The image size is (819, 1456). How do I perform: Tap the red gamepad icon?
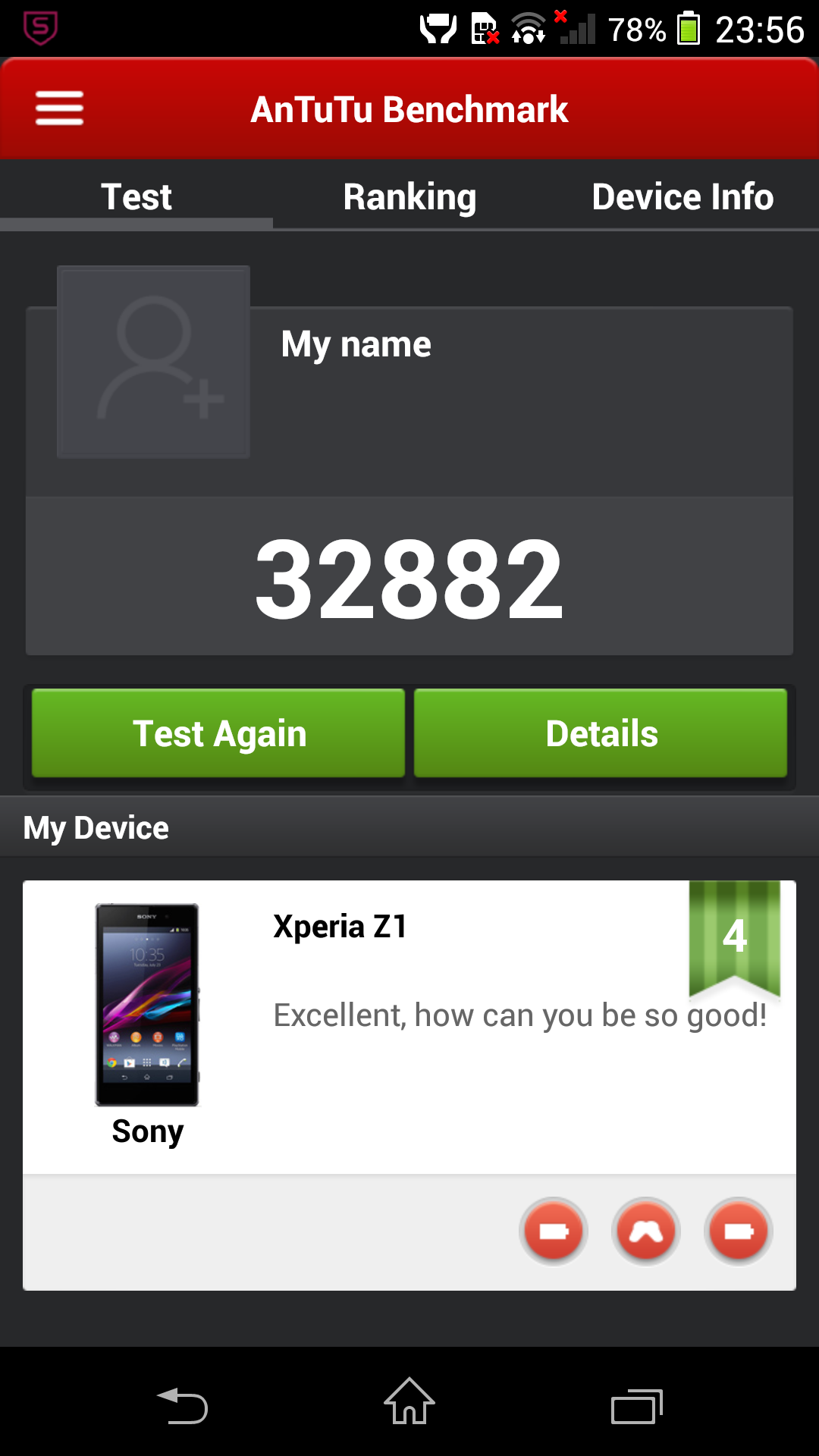point(645,1232)
